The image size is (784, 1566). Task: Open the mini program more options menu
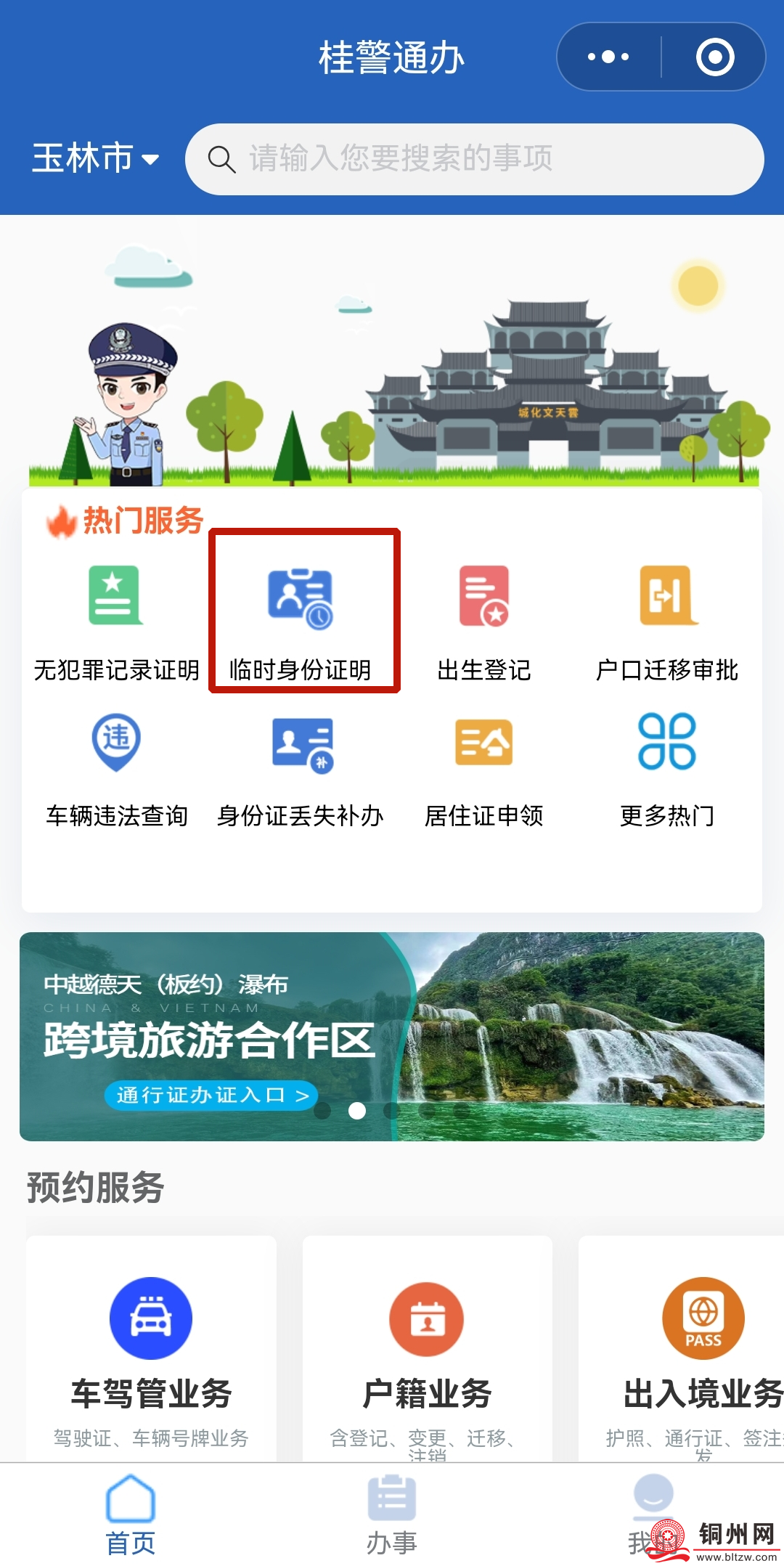[608, 57]
